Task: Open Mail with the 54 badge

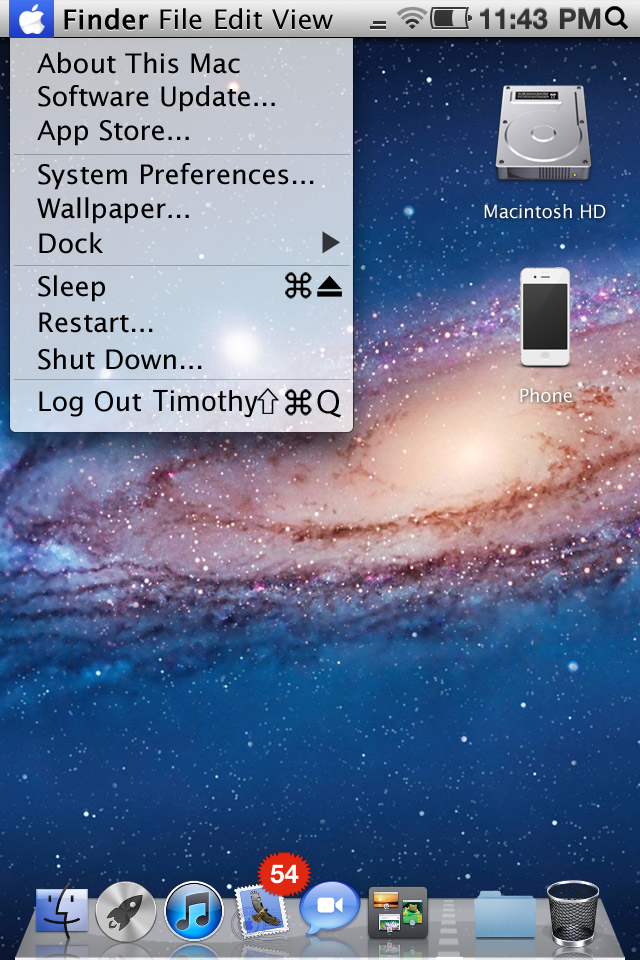Action: coord(262,911)
